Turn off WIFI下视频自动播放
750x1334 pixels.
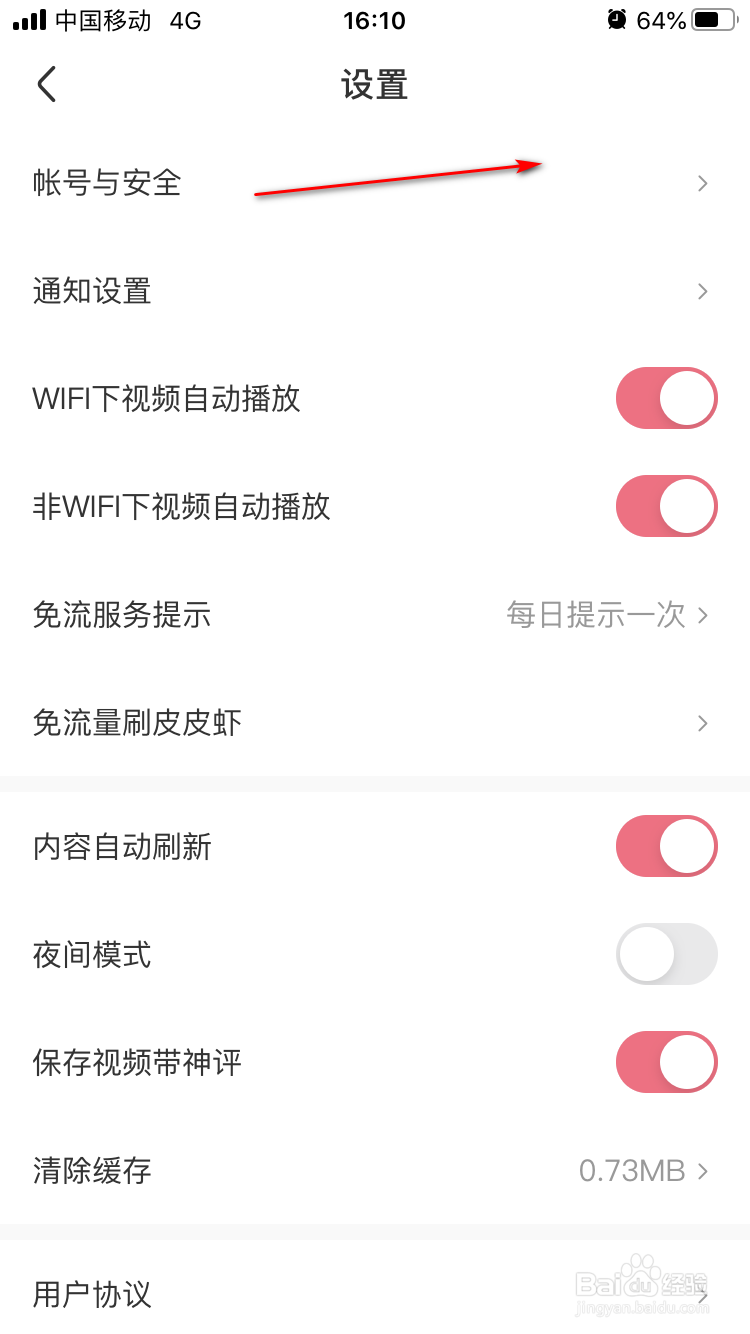tap(666, 398)
